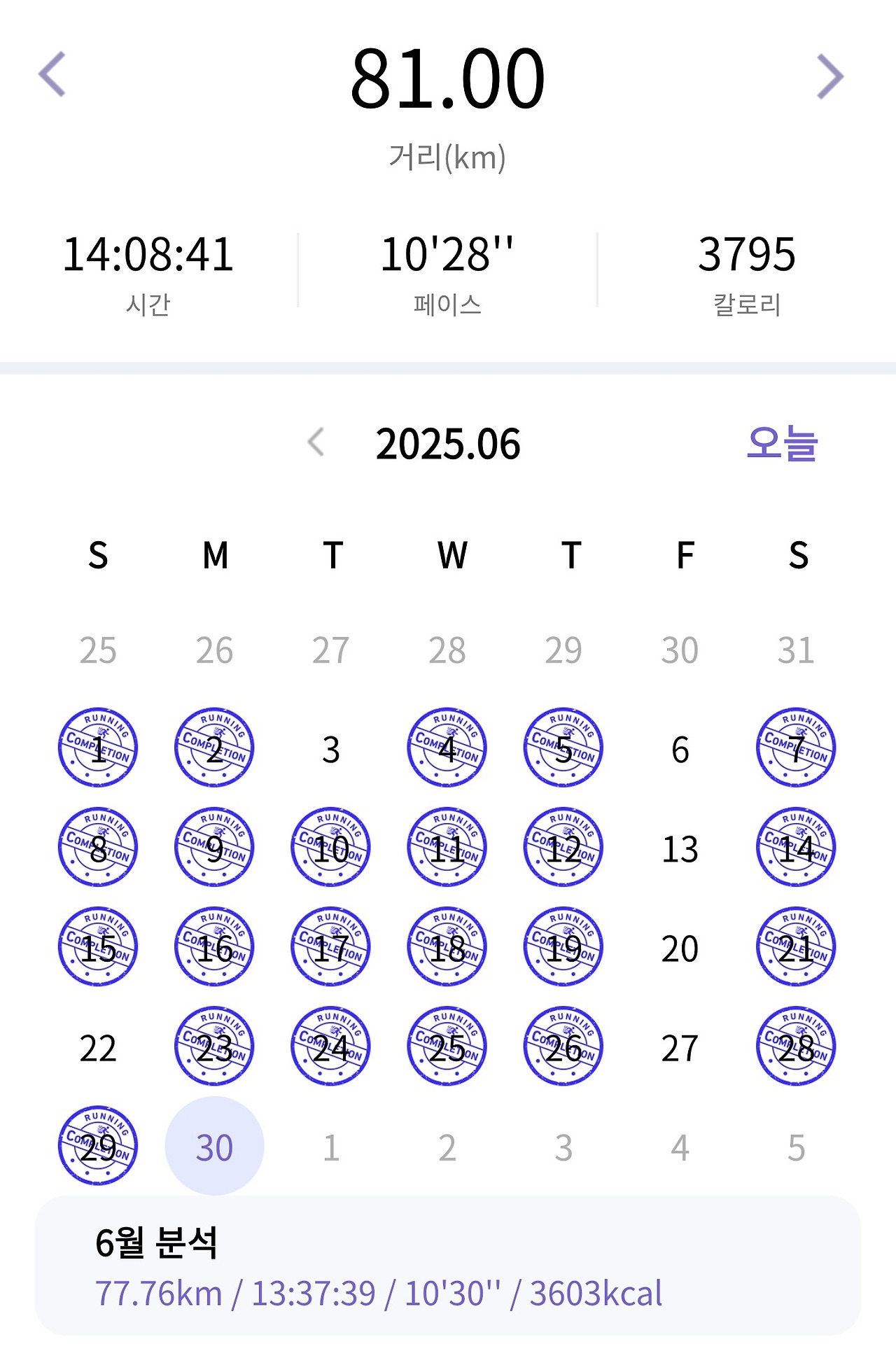Open the run record for June 10
This screenshot has width=896, height=1358.
[331, 847]
